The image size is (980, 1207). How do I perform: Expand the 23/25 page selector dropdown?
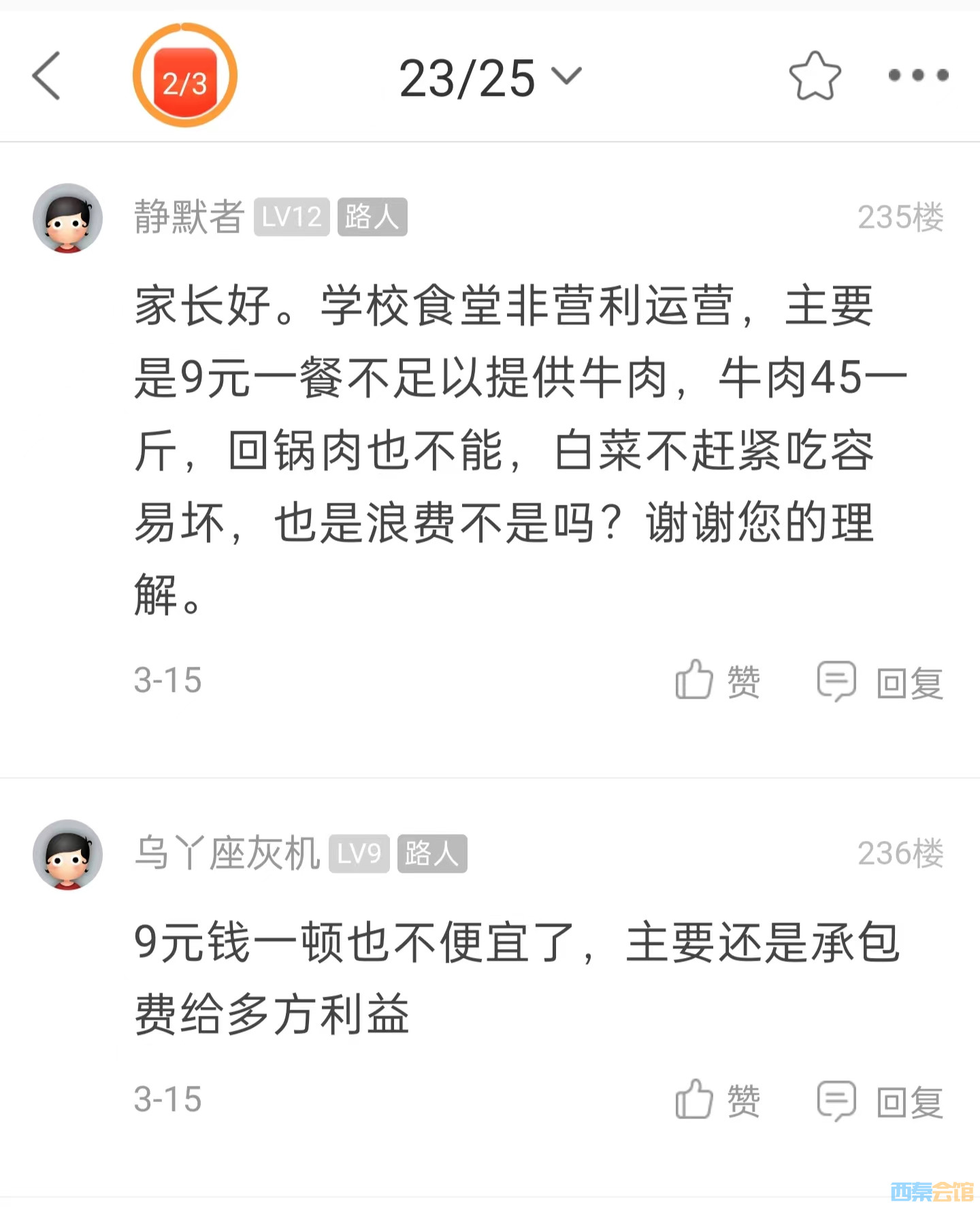(490, 77)
